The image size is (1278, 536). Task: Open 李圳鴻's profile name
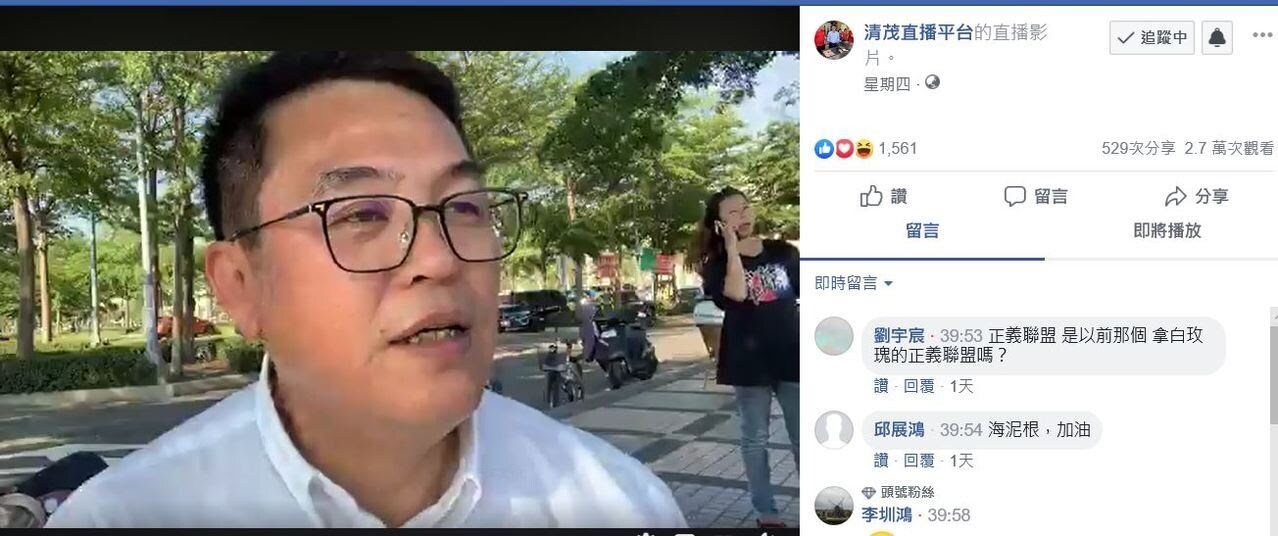click(x=886, y=515)
